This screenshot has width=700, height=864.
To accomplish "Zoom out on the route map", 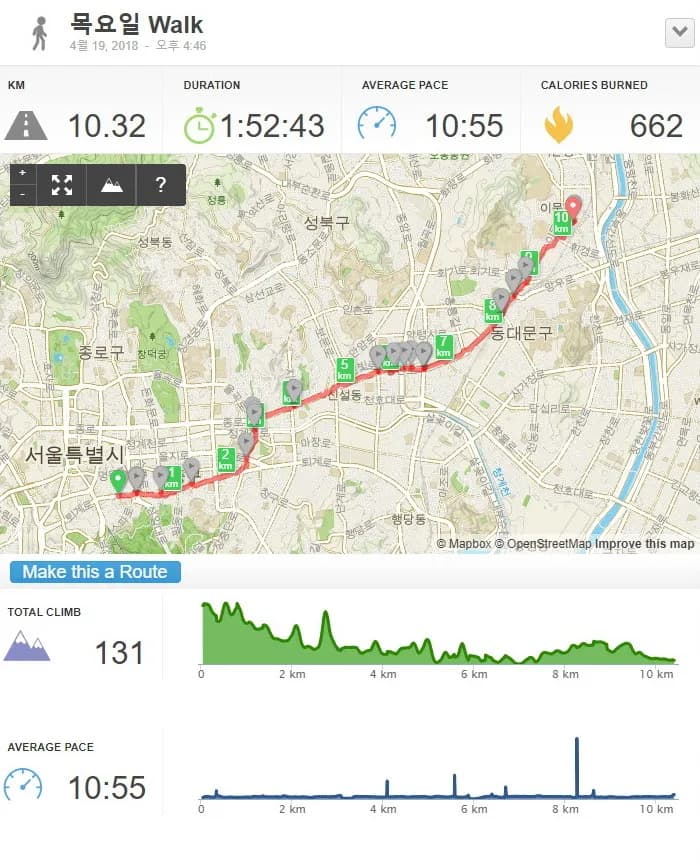I will 22,194.
